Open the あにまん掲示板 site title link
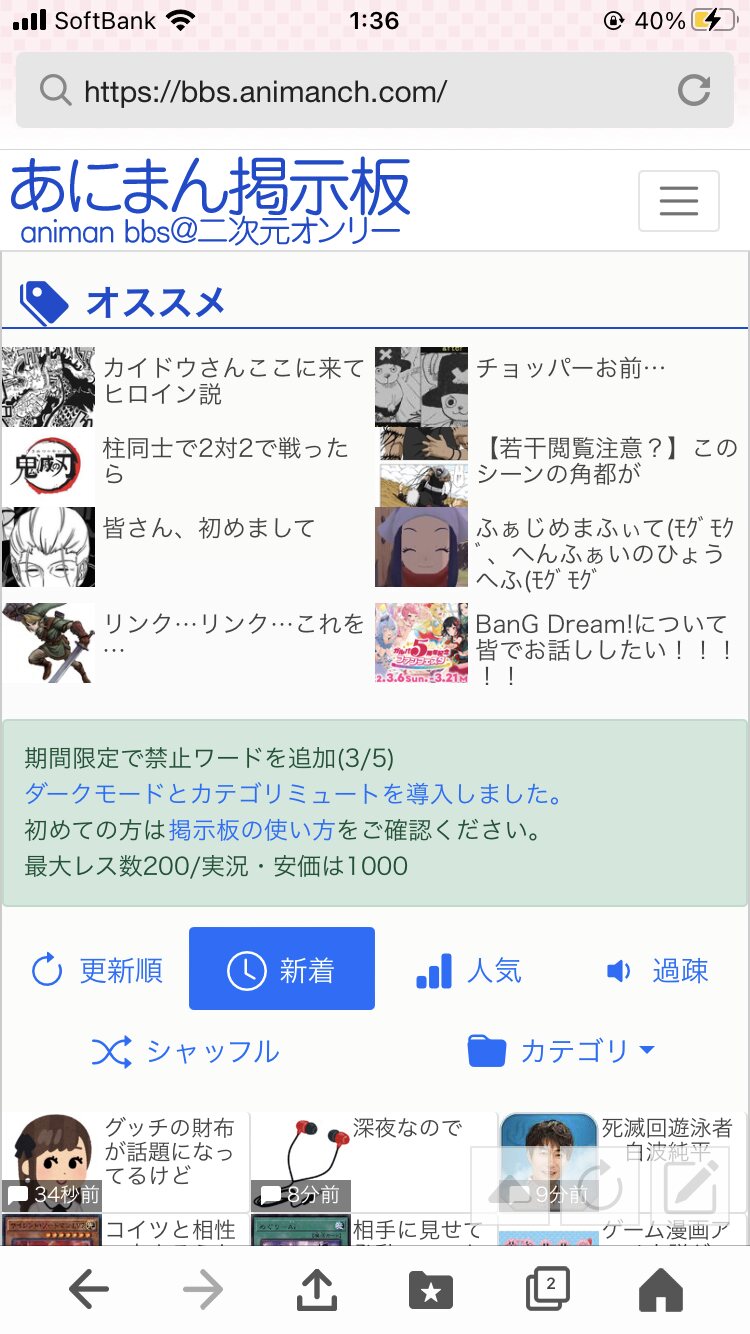 [x=210, y=188]
